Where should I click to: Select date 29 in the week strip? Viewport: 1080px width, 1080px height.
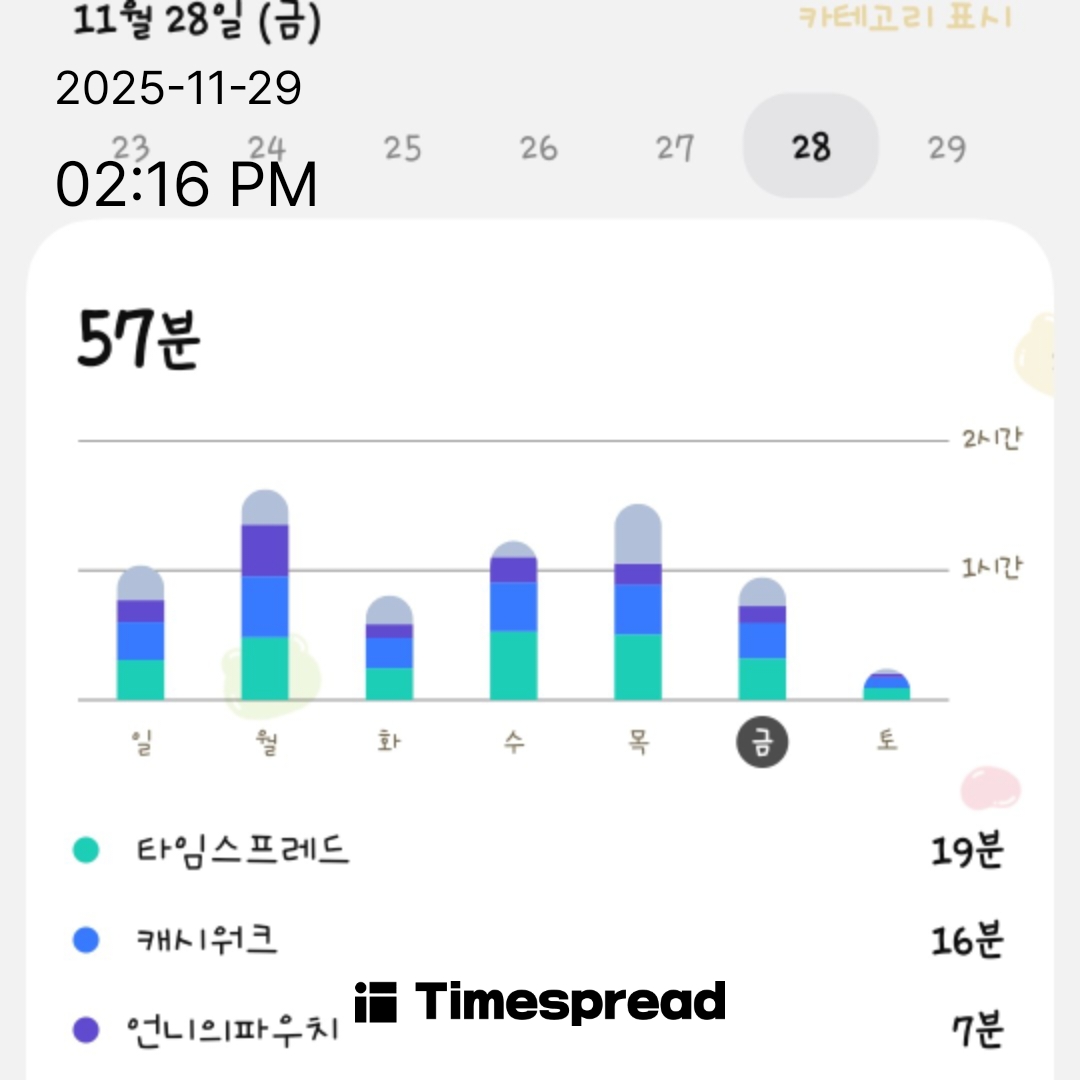coord(946,148)
